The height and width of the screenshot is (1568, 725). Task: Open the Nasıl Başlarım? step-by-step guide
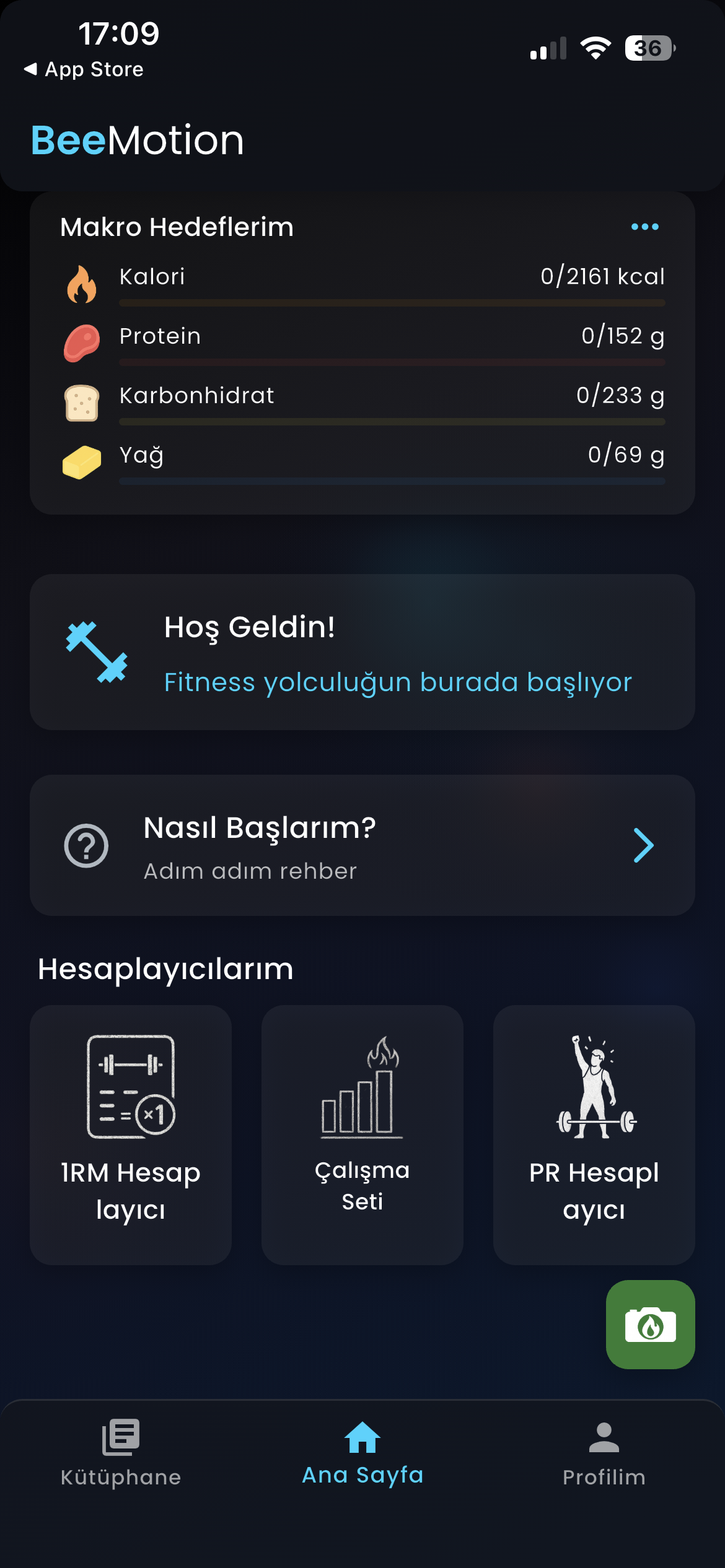[x=362, y=845]
